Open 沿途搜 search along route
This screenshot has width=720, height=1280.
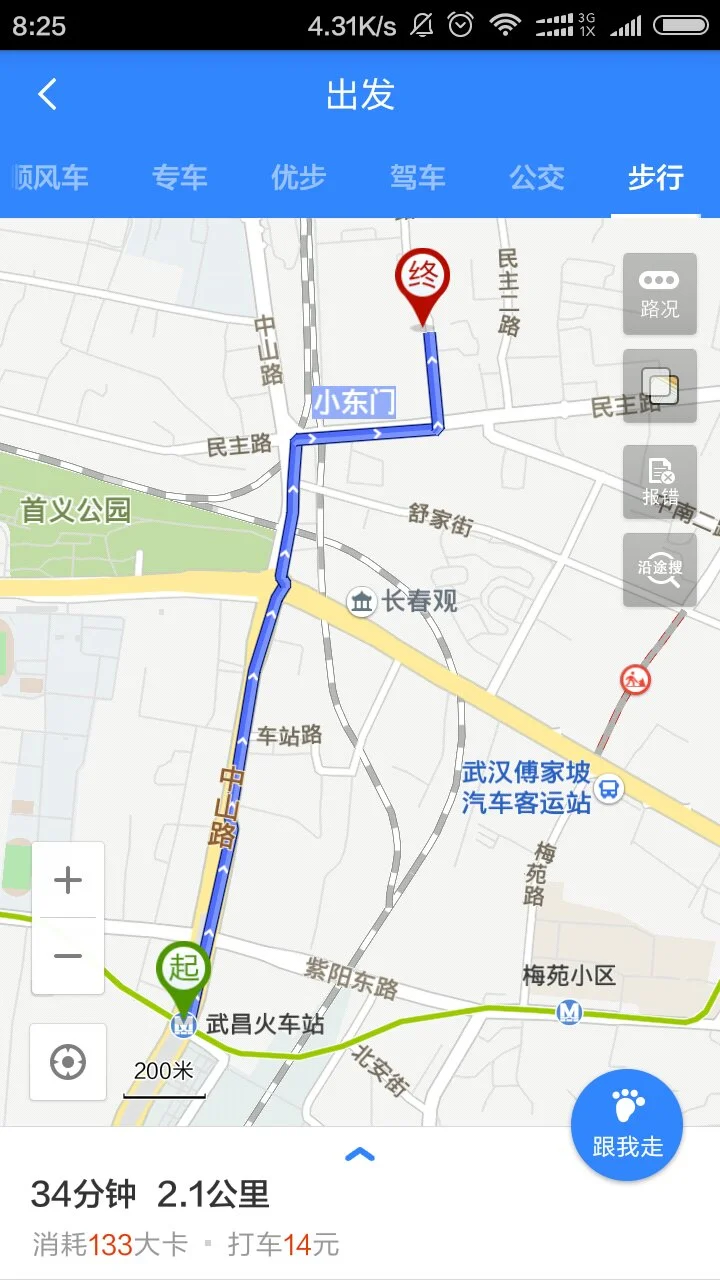tap(659, 570)
